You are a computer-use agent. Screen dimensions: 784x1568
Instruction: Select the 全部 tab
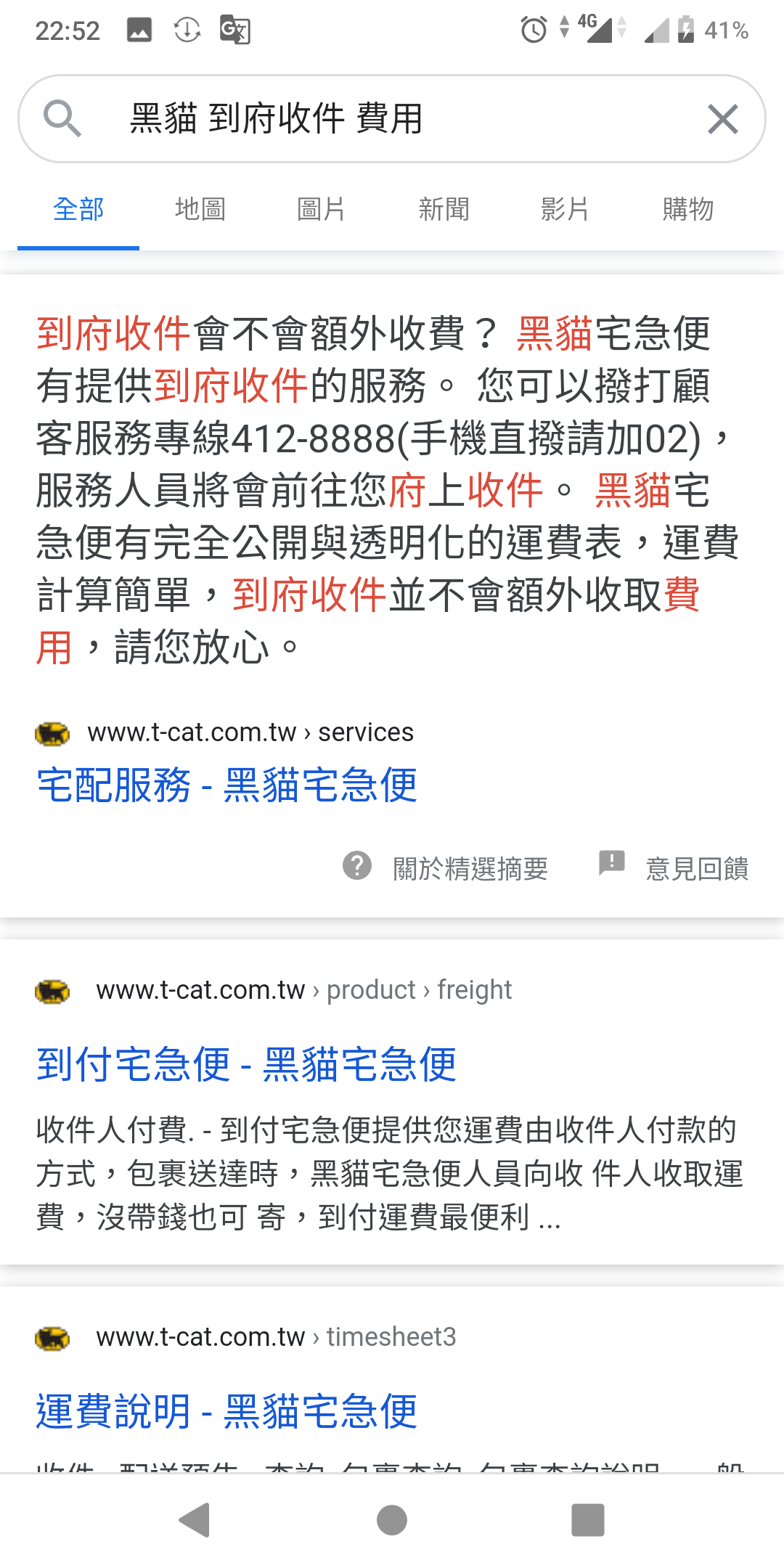click(78, 209)
